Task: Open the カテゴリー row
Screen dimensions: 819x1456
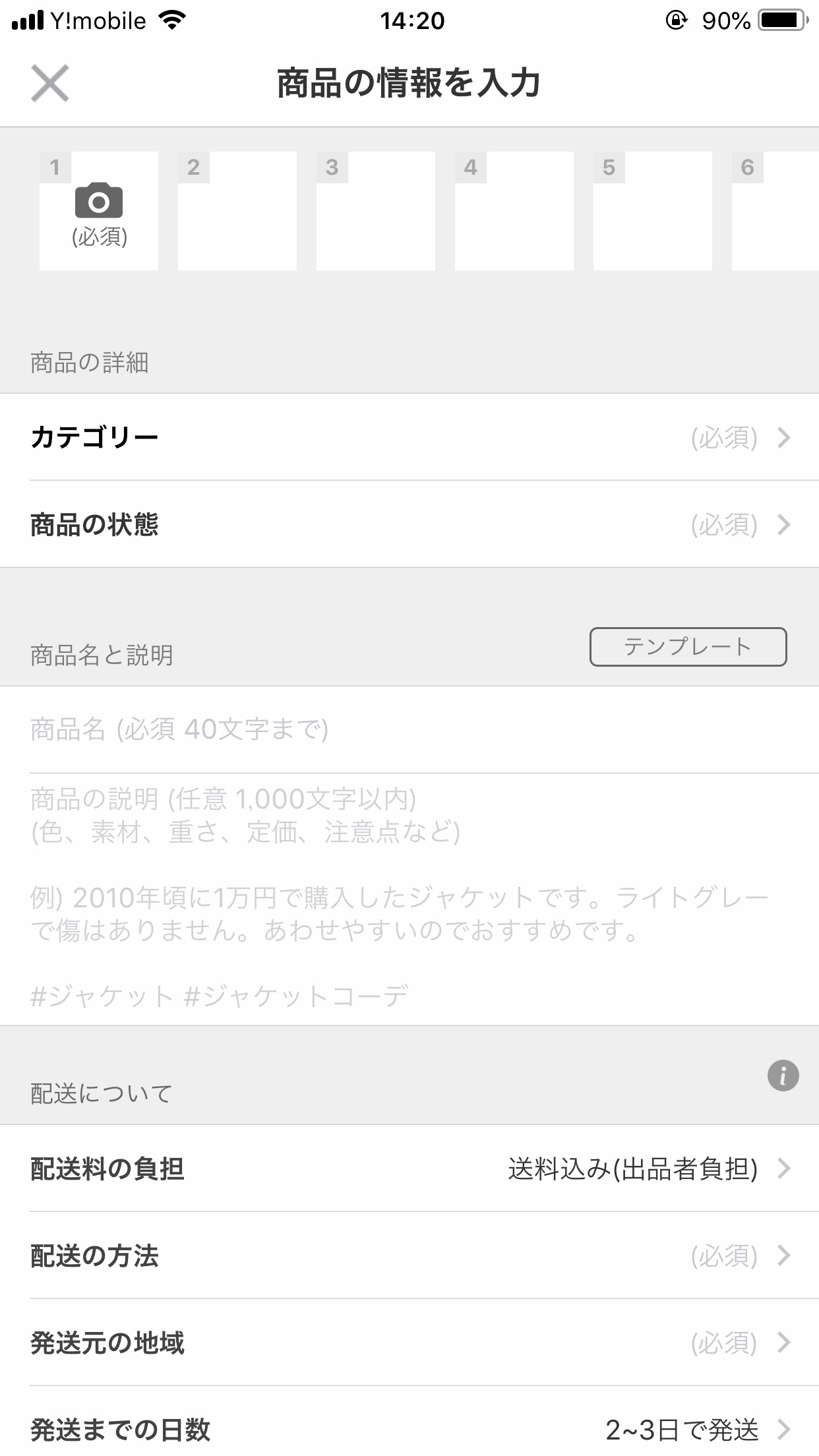Action: coord(409,437)
